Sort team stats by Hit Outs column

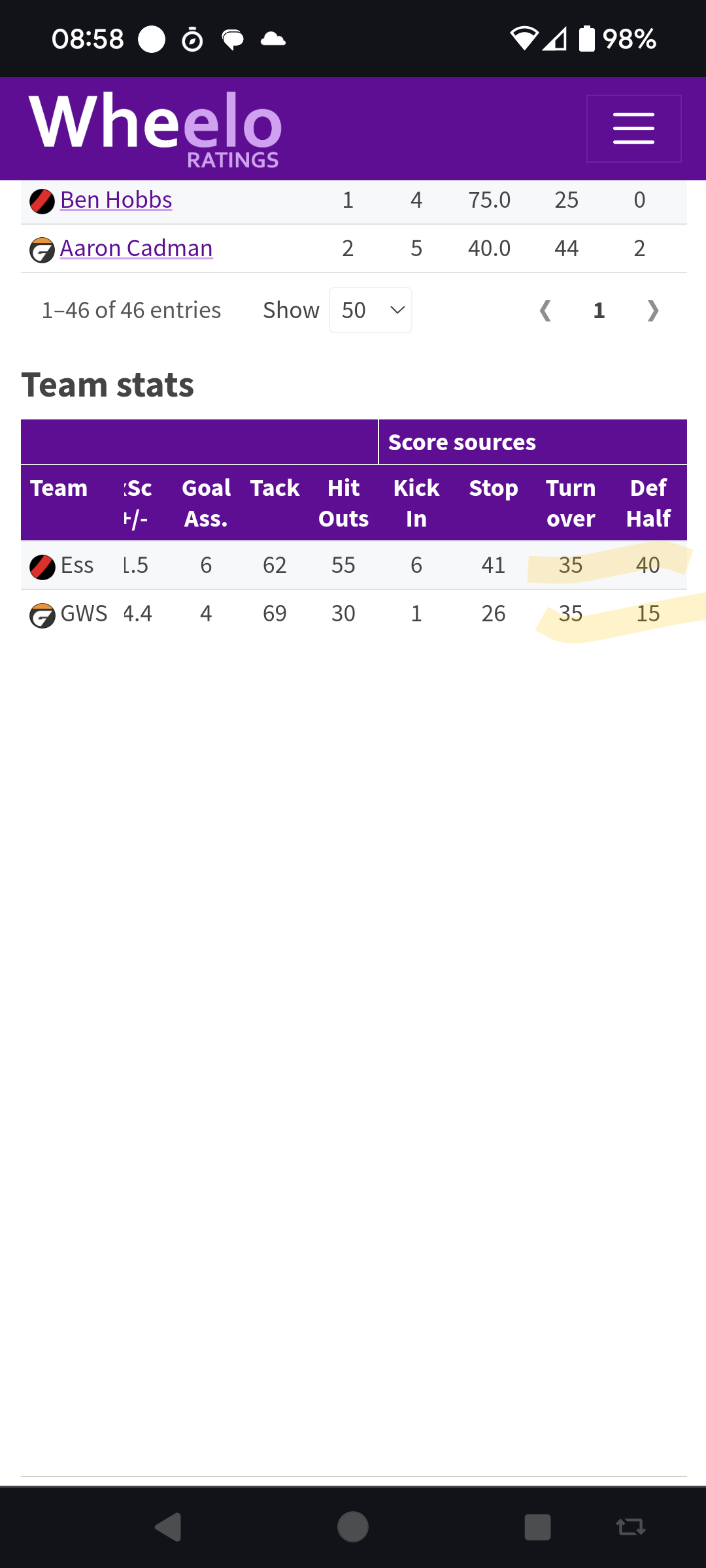tap(343, 503)
